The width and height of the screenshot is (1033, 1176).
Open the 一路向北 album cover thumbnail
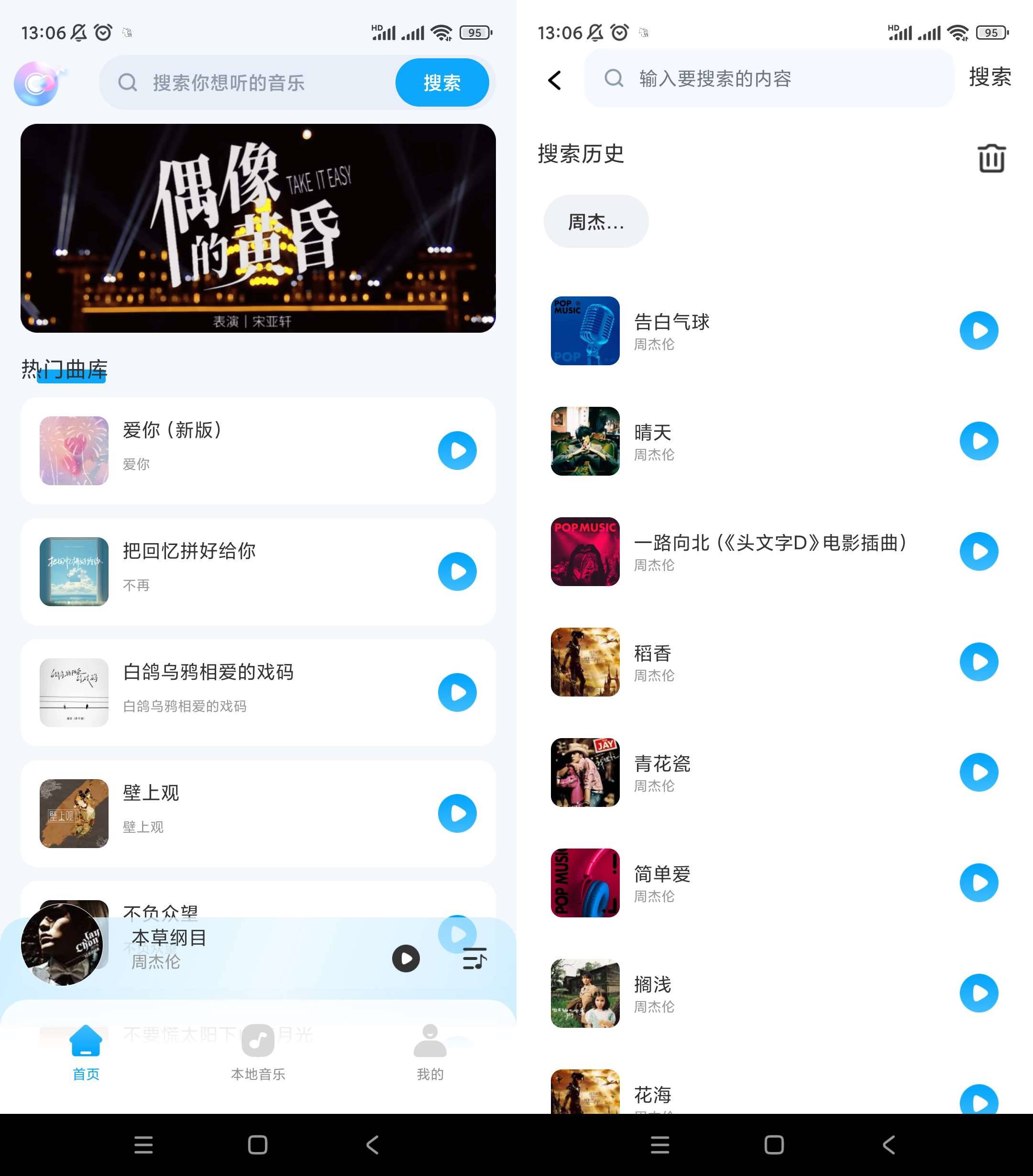pos(585,552)
